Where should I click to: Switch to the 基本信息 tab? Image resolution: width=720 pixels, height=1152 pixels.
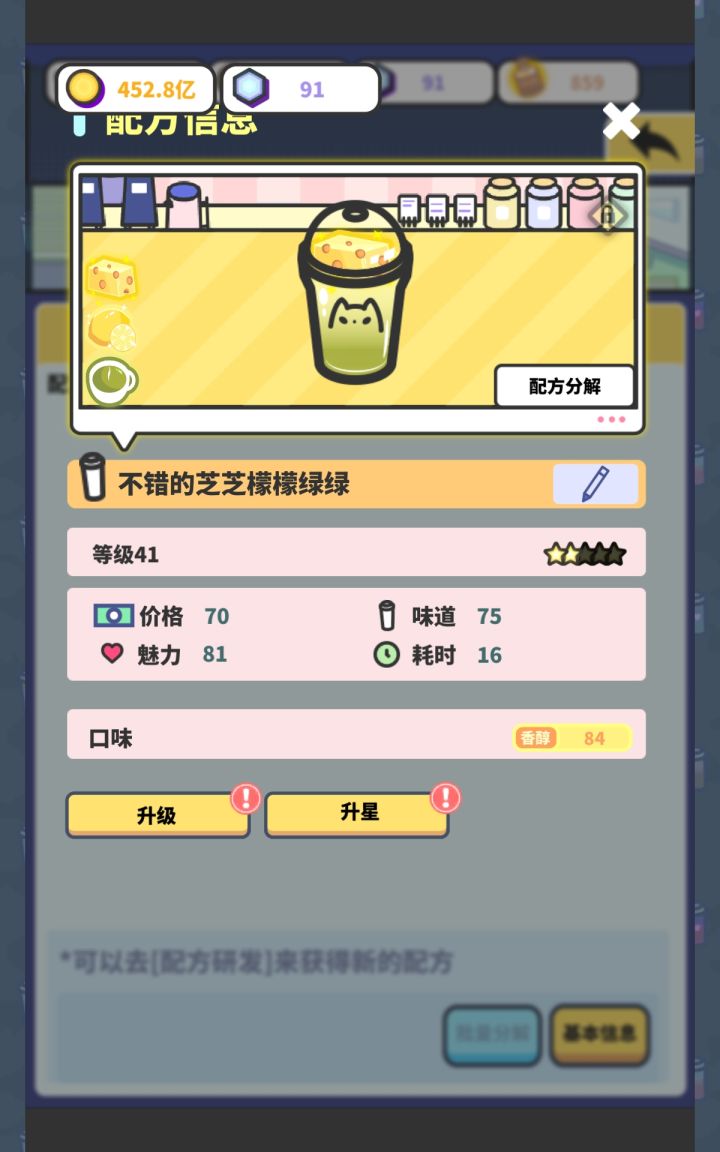tap(599, 1035)
